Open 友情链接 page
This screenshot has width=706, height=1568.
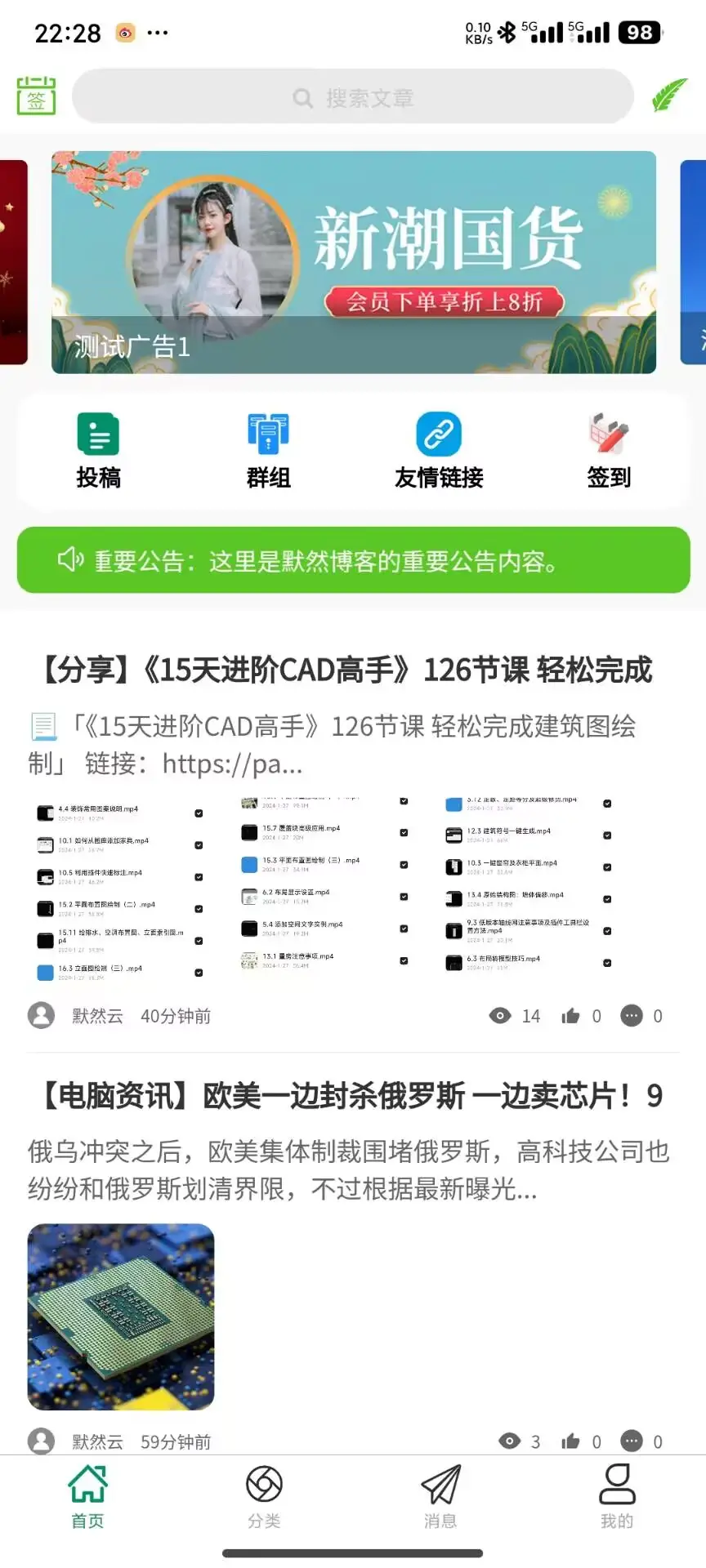pos(439,451)
